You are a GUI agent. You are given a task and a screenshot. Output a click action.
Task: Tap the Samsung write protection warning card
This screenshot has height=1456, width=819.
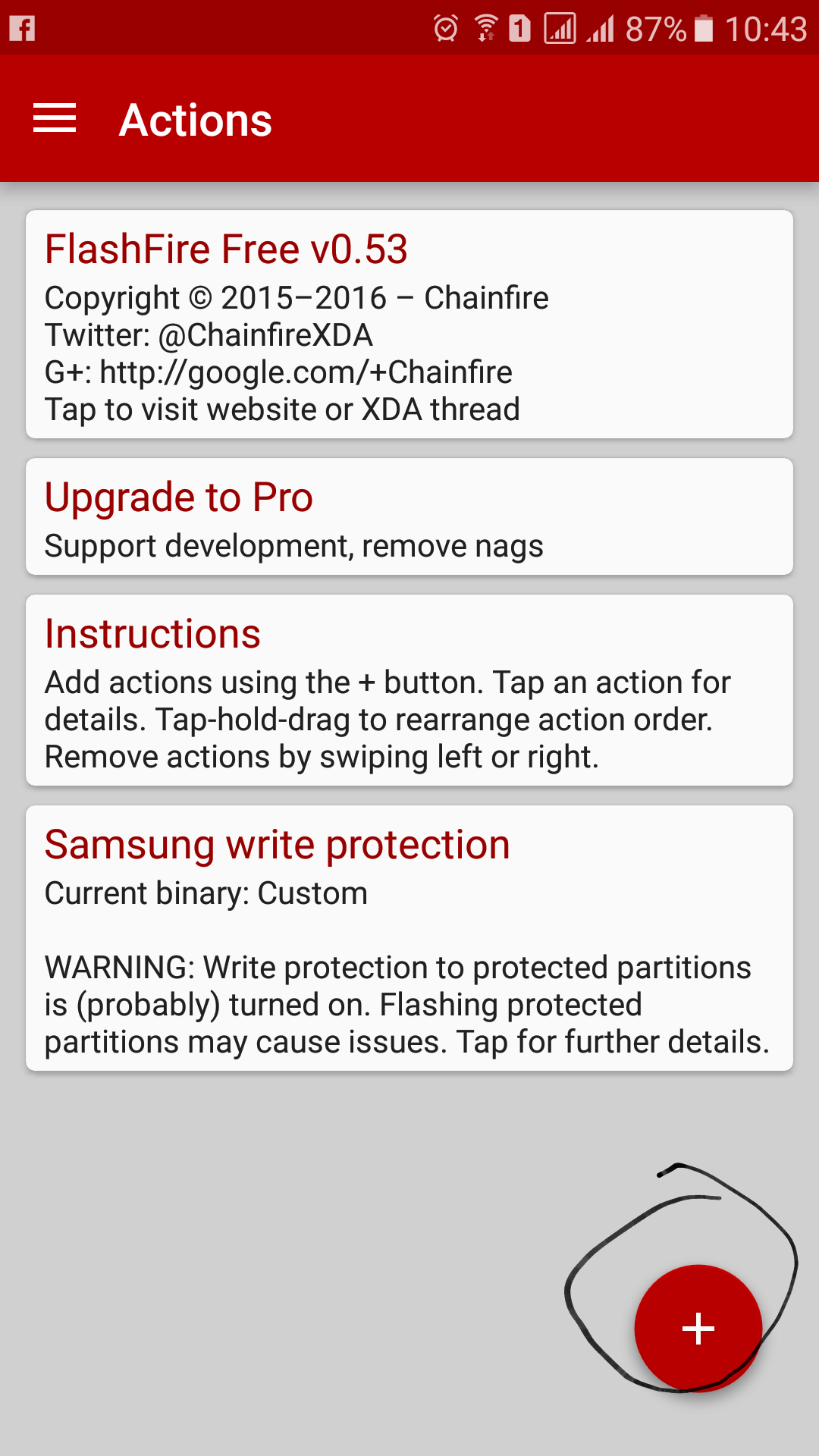[x=409, y=939]
